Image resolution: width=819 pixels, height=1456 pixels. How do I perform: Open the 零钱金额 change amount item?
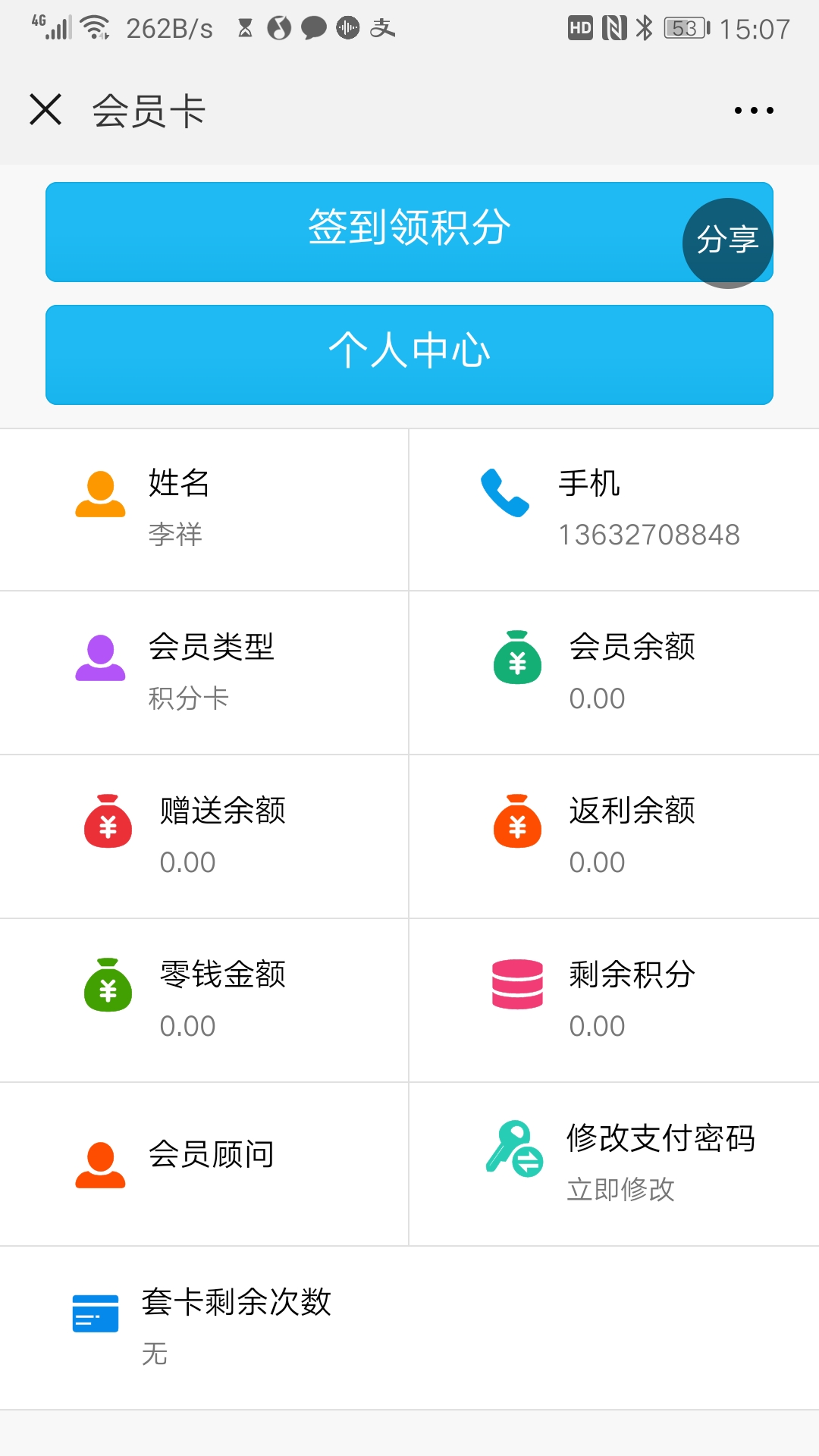coord(204,999)
